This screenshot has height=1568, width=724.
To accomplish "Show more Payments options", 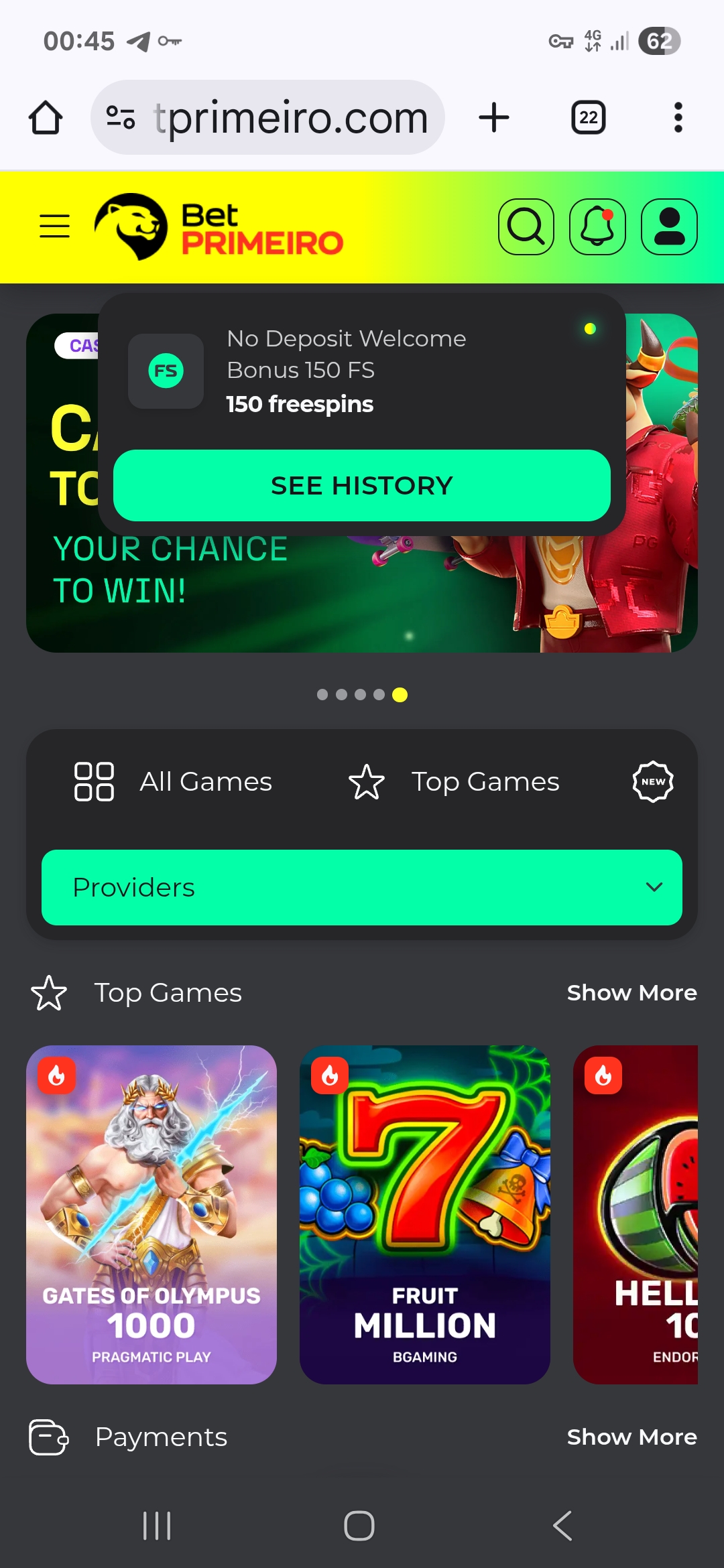I will coord(631,1437).
